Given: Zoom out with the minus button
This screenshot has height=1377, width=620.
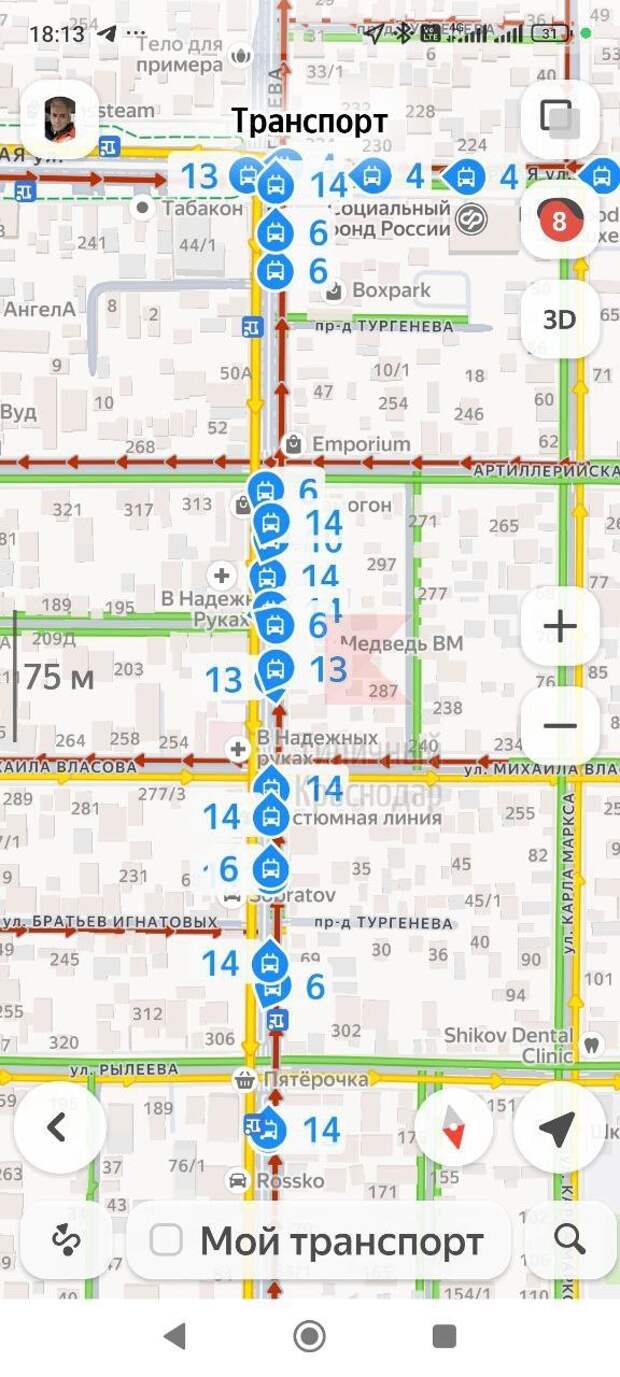Looking at the screenshot, I should tap(560, 726).
